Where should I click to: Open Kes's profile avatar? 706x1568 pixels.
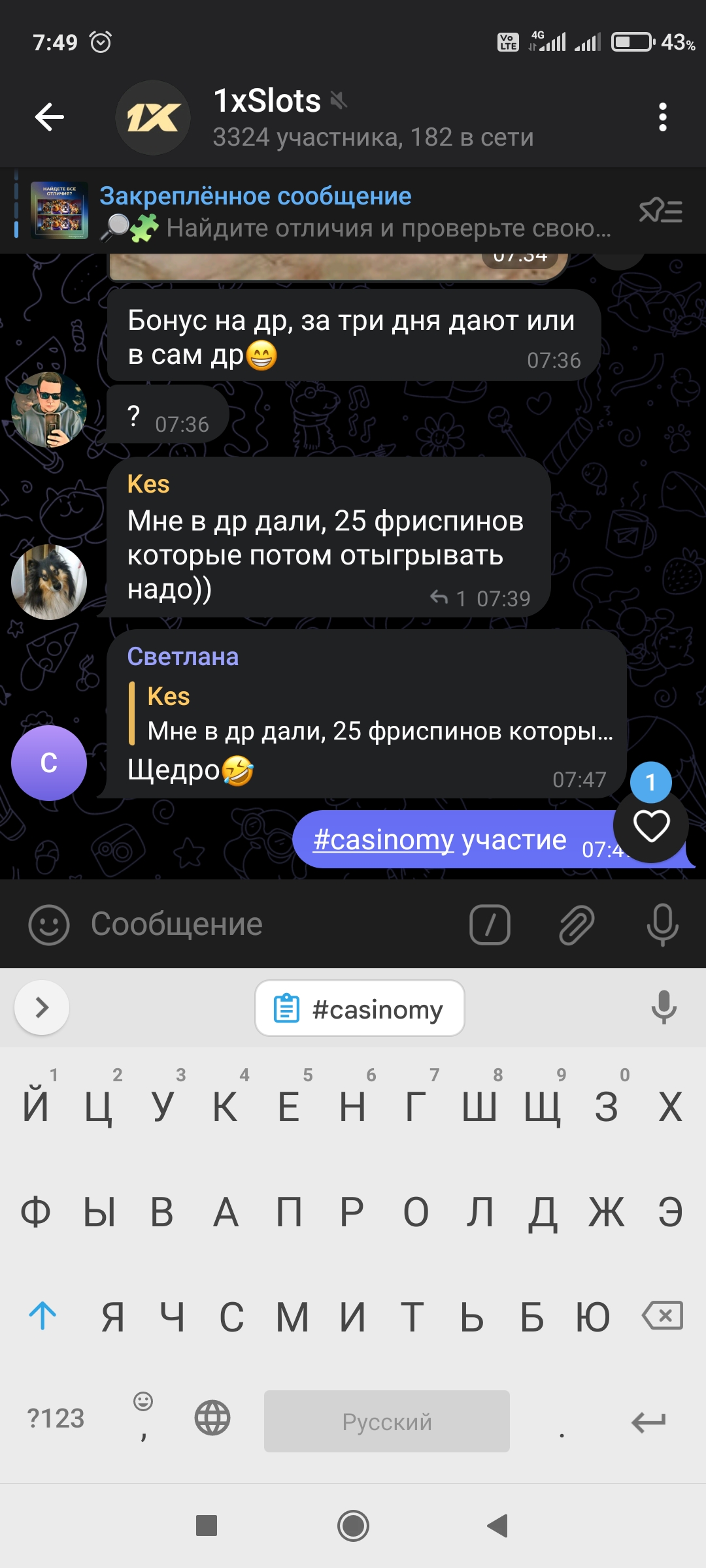(x=49, y=581)
